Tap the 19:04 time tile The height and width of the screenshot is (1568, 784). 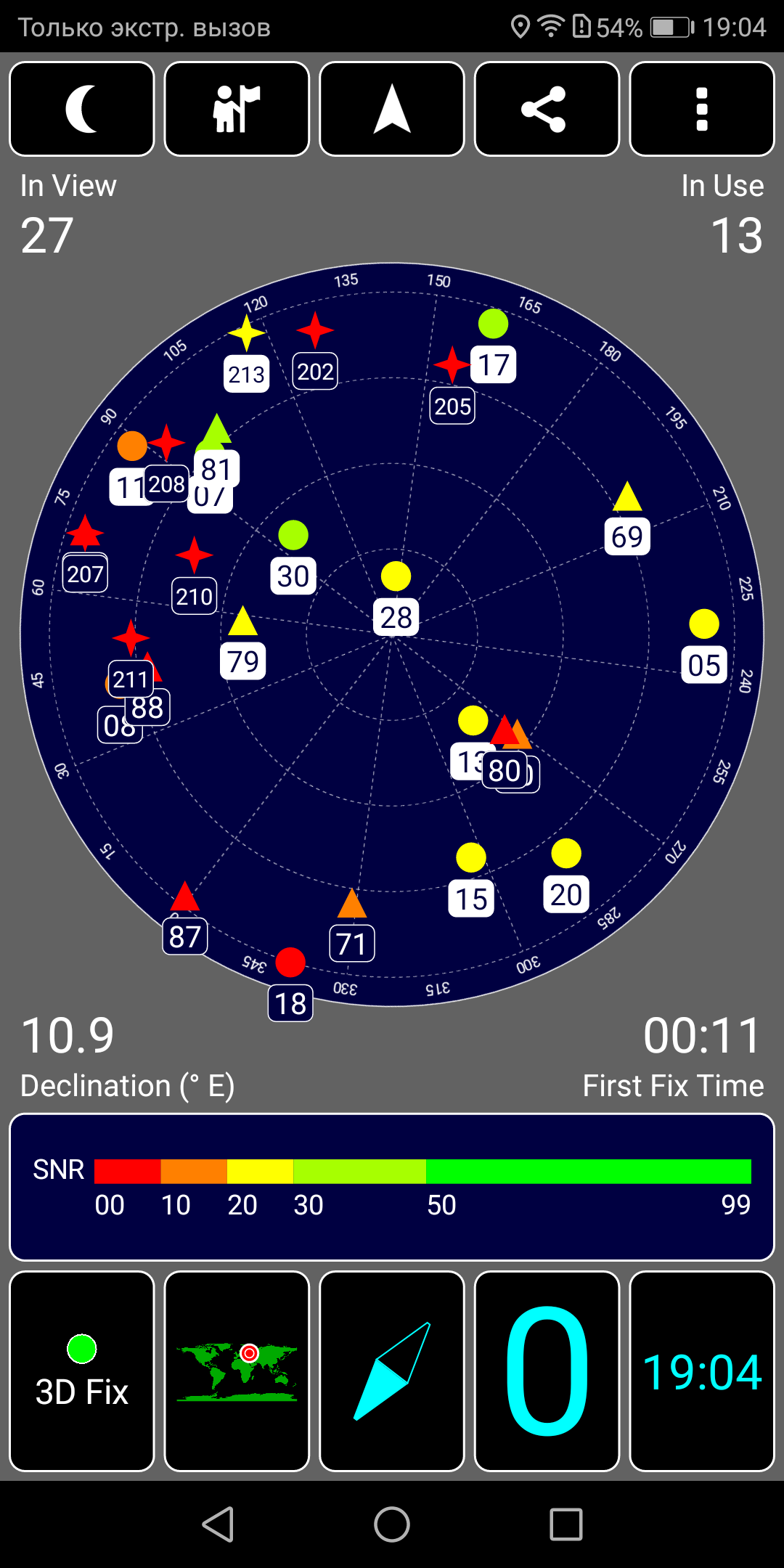701,1371
